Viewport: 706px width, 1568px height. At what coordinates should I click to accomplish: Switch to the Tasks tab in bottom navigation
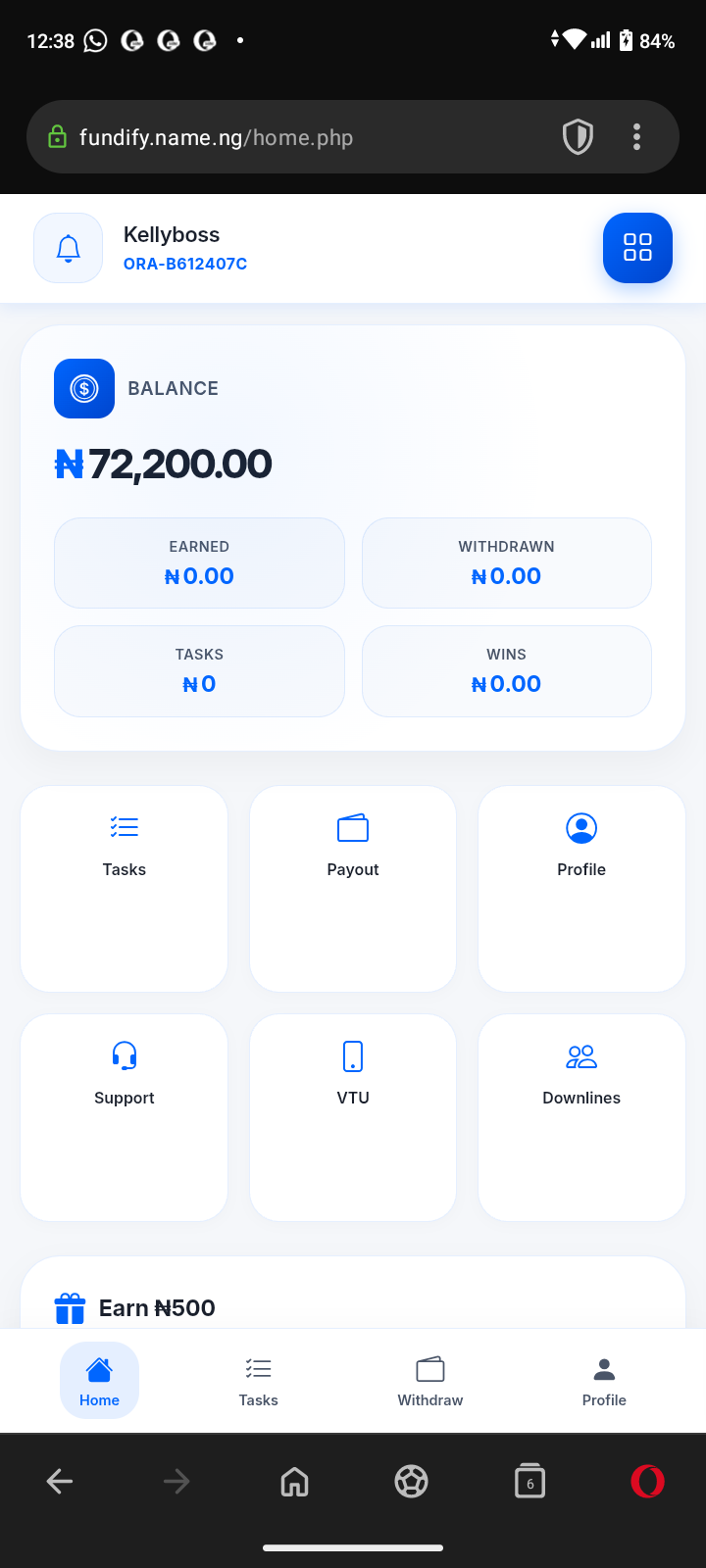pos(259,1380)
